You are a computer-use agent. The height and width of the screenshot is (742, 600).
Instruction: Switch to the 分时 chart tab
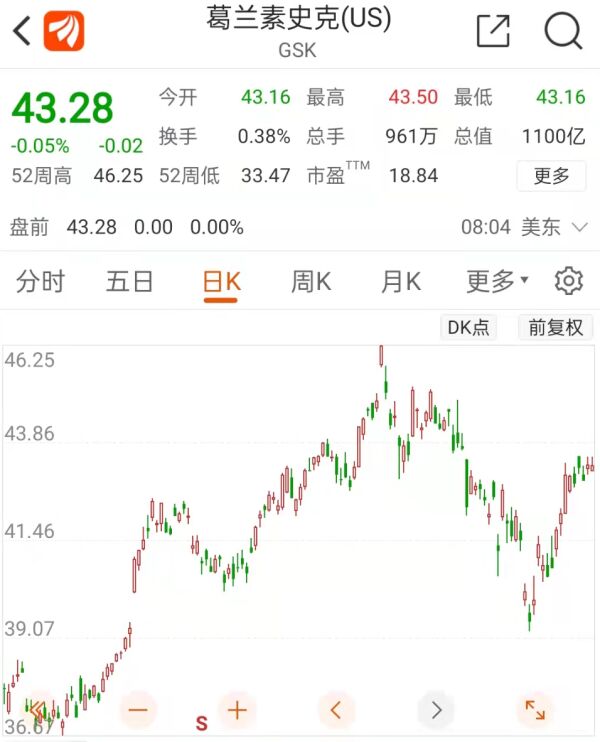[40, 282]
